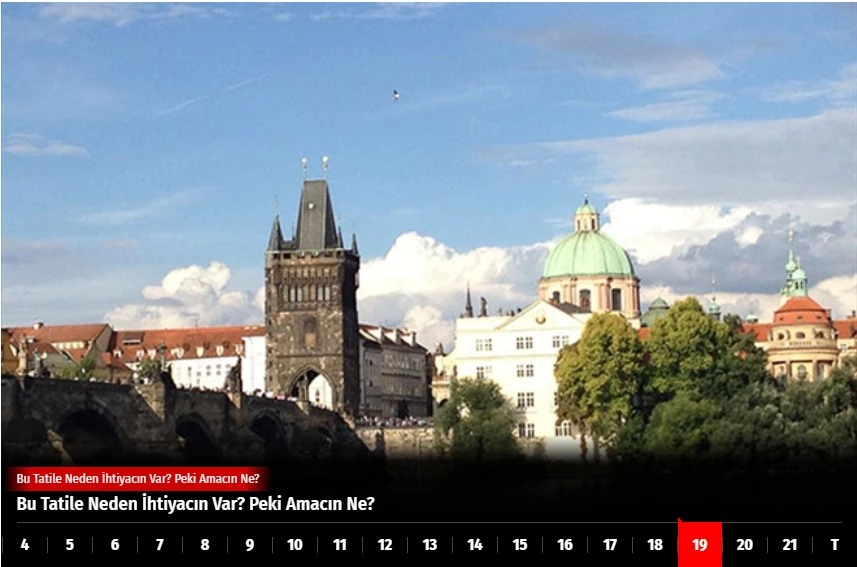
Task: Switch to slide 21
Action: point(790,545)
